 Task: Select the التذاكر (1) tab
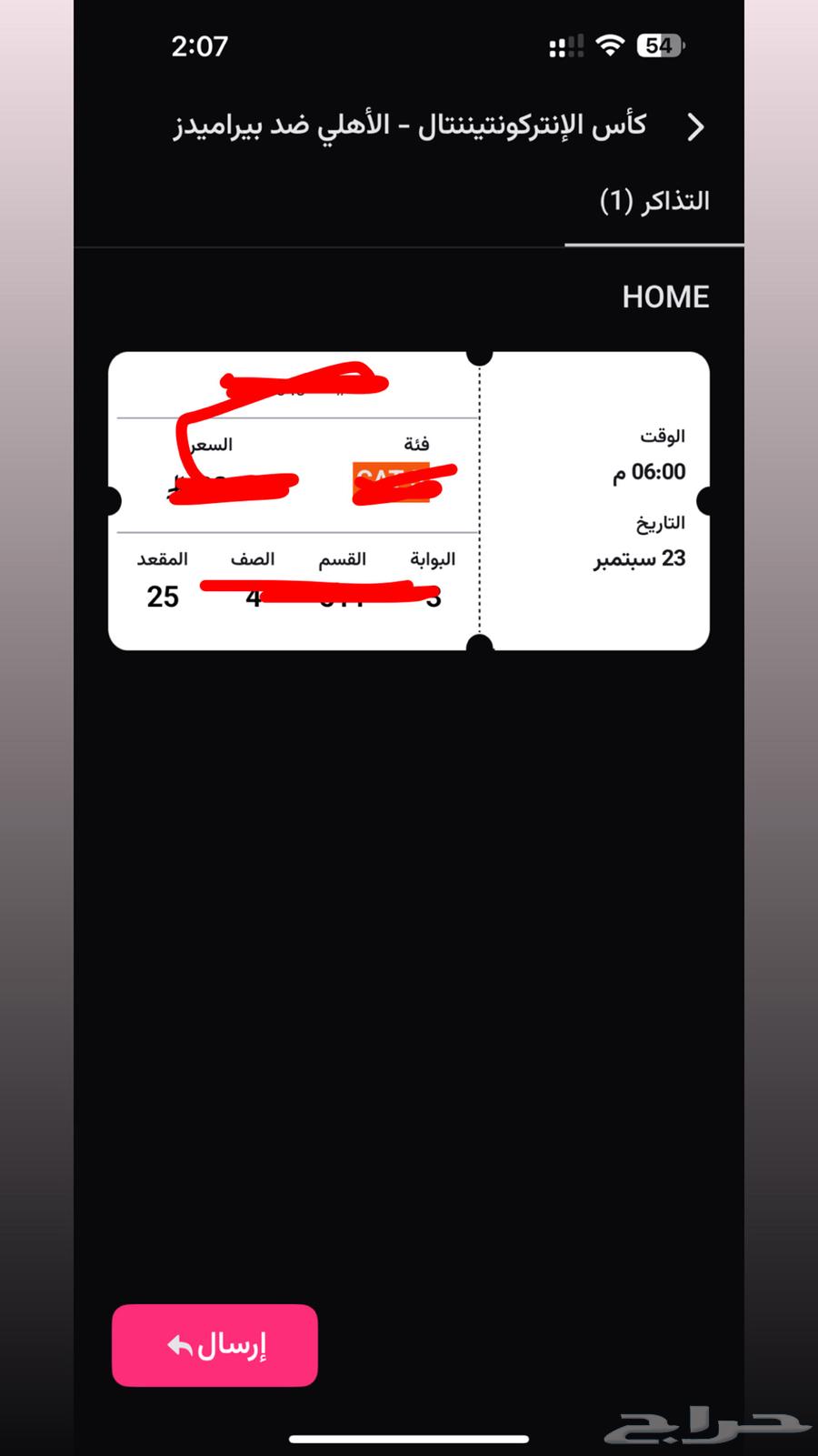pos(654,201)
